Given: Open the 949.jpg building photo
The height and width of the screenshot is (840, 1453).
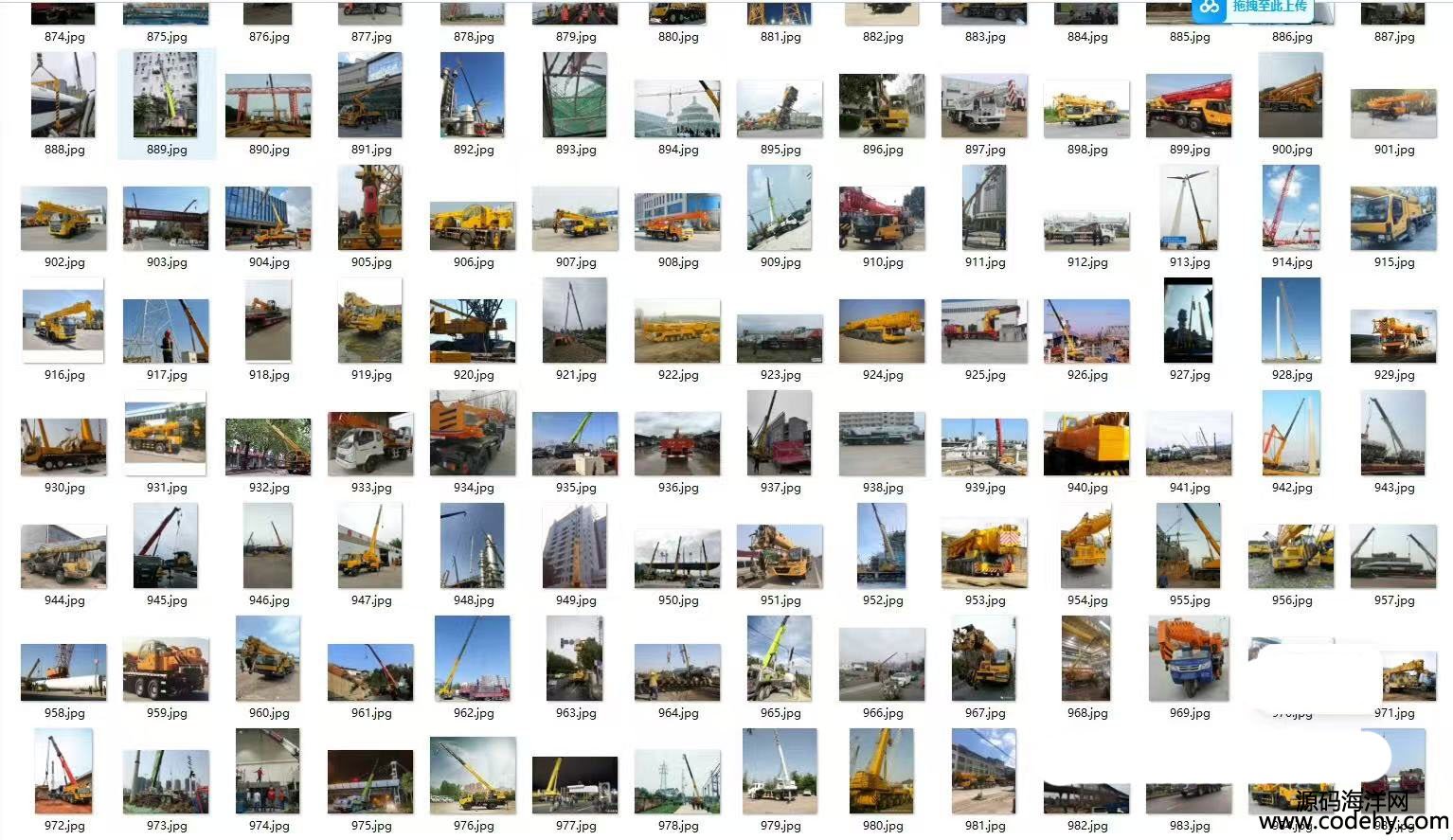Looking at the screenshot, I should pyautogui.click(x=575, y=546).
